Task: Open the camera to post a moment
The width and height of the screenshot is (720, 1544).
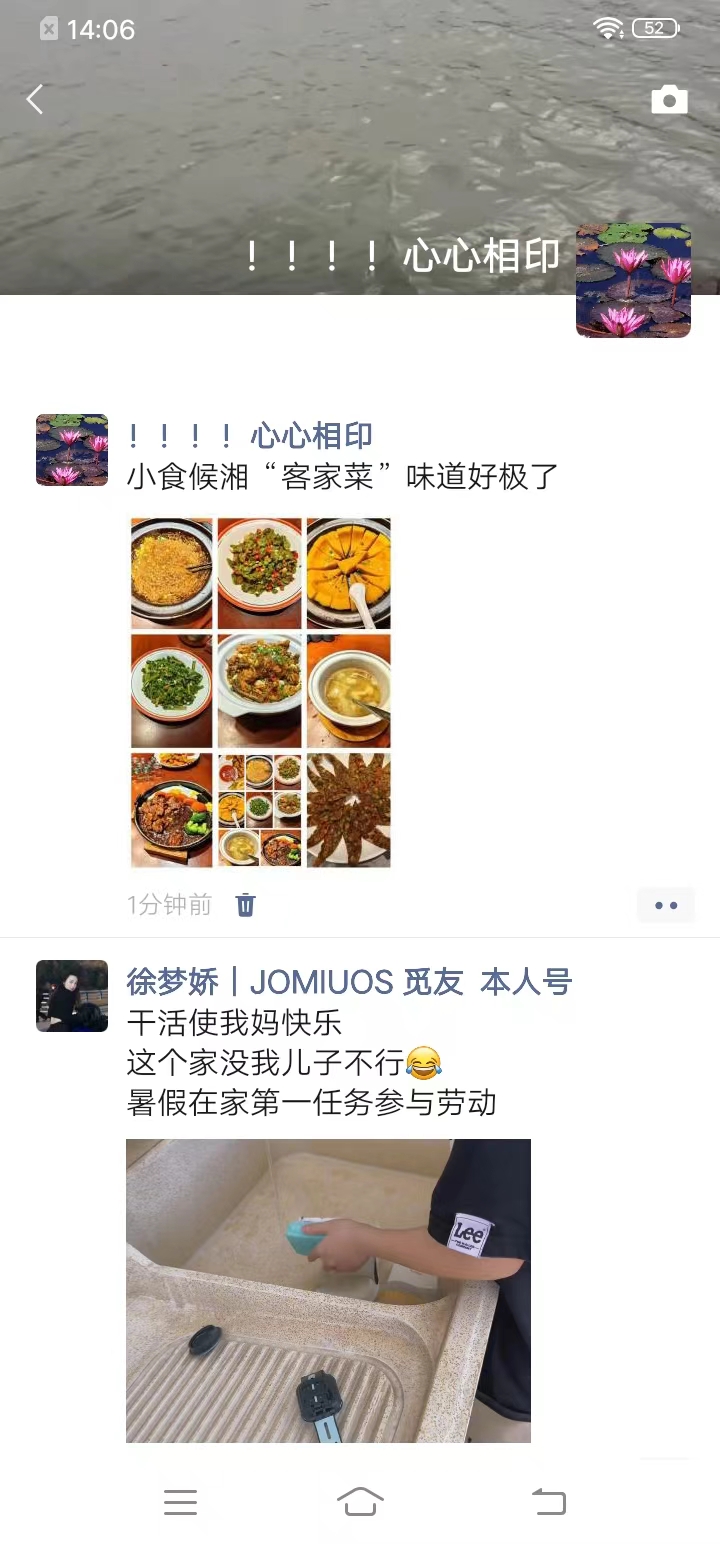Action: point(669,99)
